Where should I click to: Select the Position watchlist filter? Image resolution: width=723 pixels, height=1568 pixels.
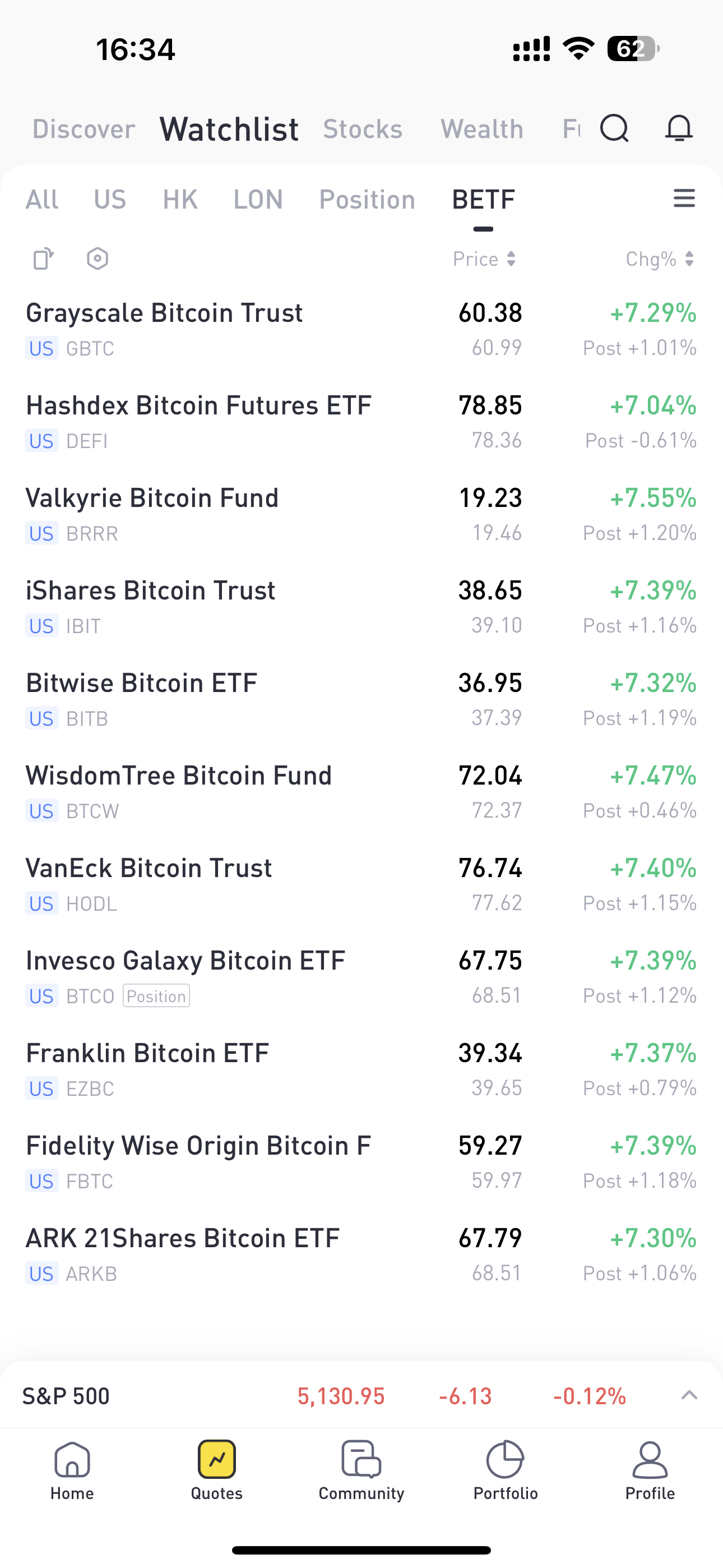367,200
